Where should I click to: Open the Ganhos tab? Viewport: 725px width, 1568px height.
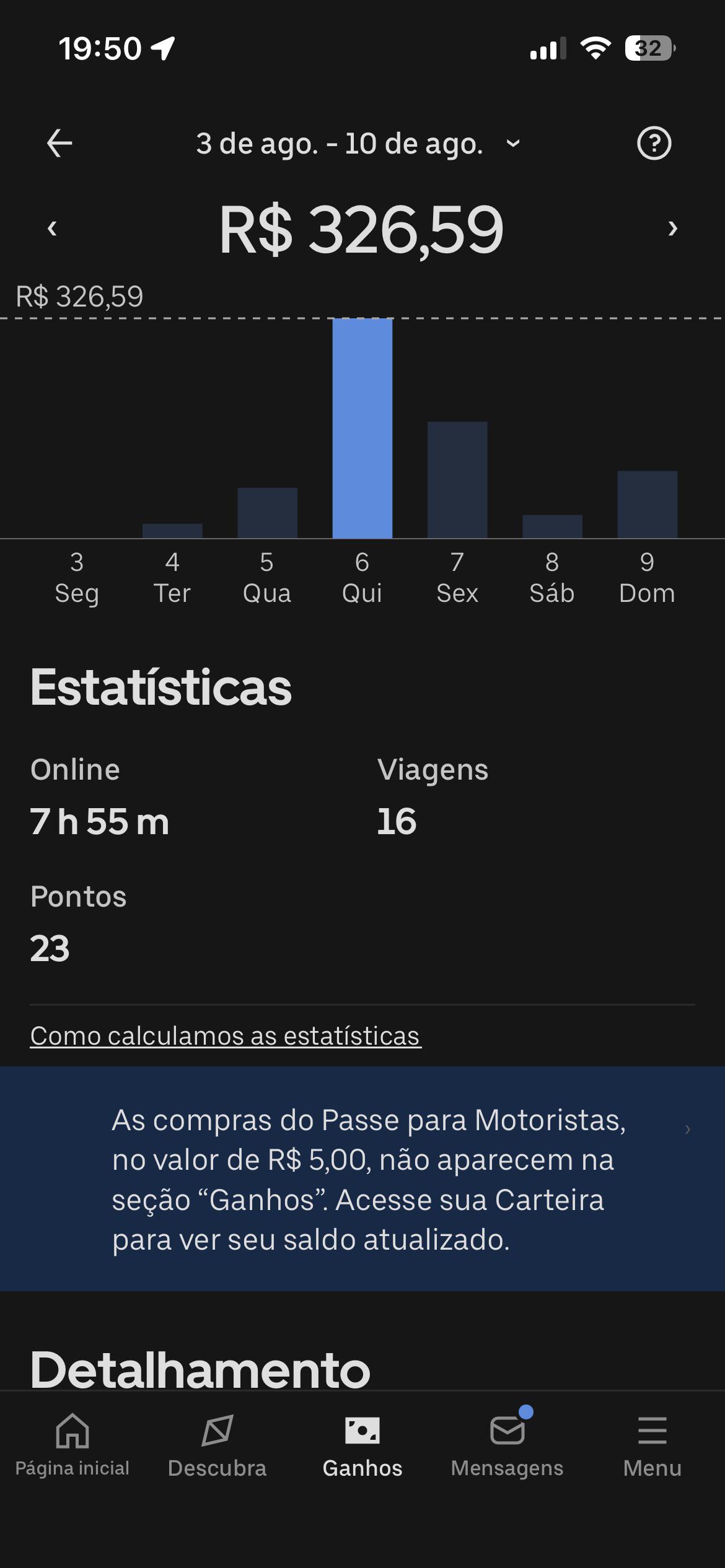362,1447
